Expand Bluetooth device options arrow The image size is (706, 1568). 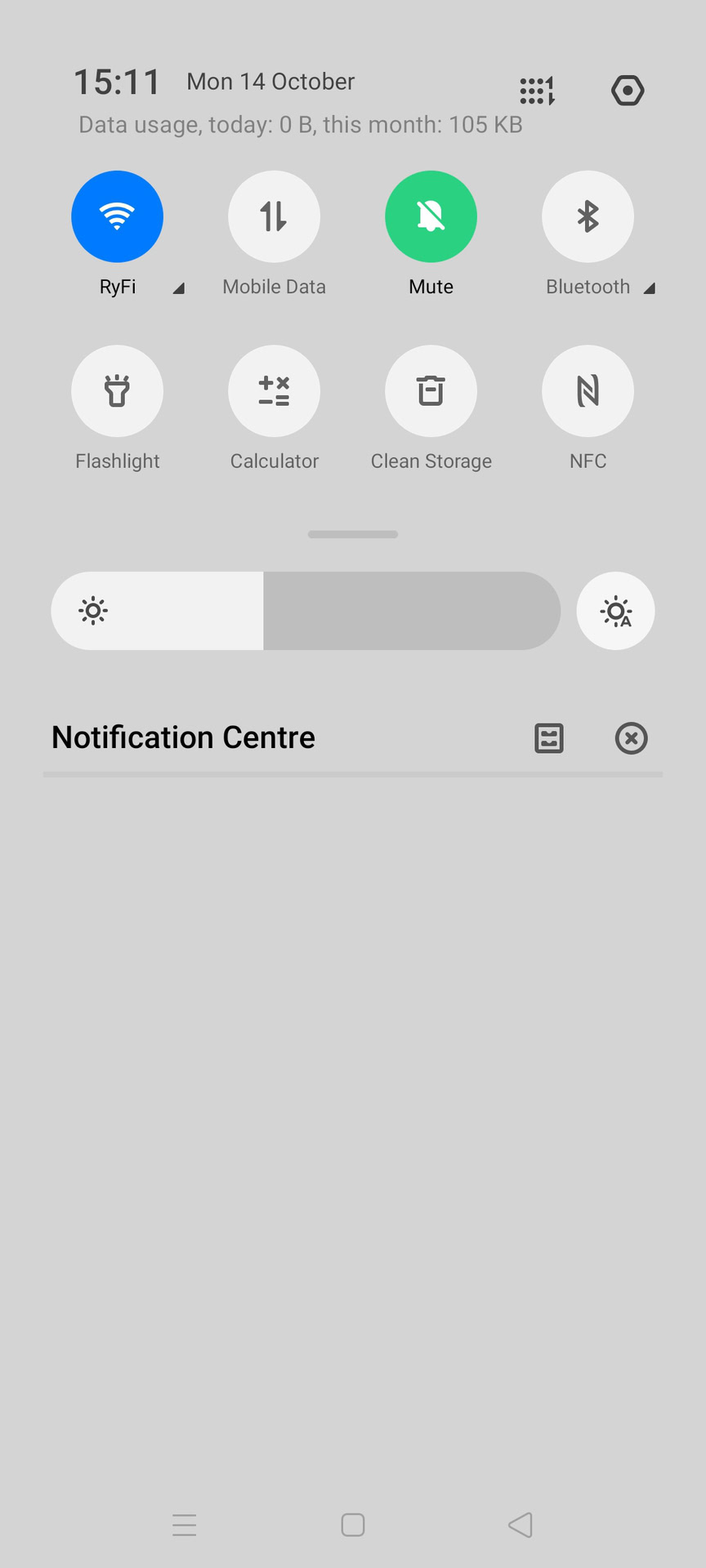(x=650, y=287)
